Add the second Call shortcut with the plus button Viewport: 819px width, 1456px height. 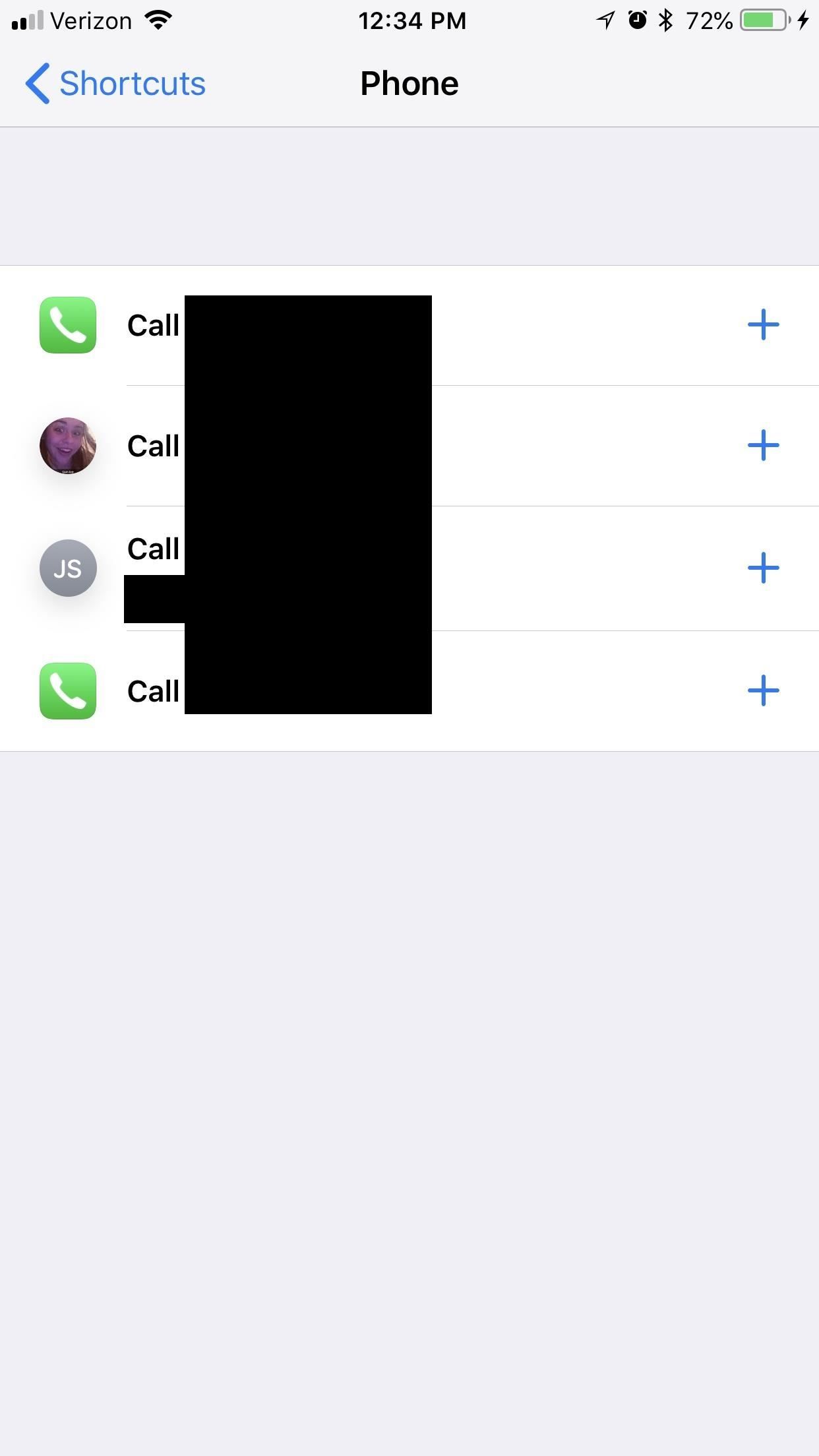[x=763, y=446]
